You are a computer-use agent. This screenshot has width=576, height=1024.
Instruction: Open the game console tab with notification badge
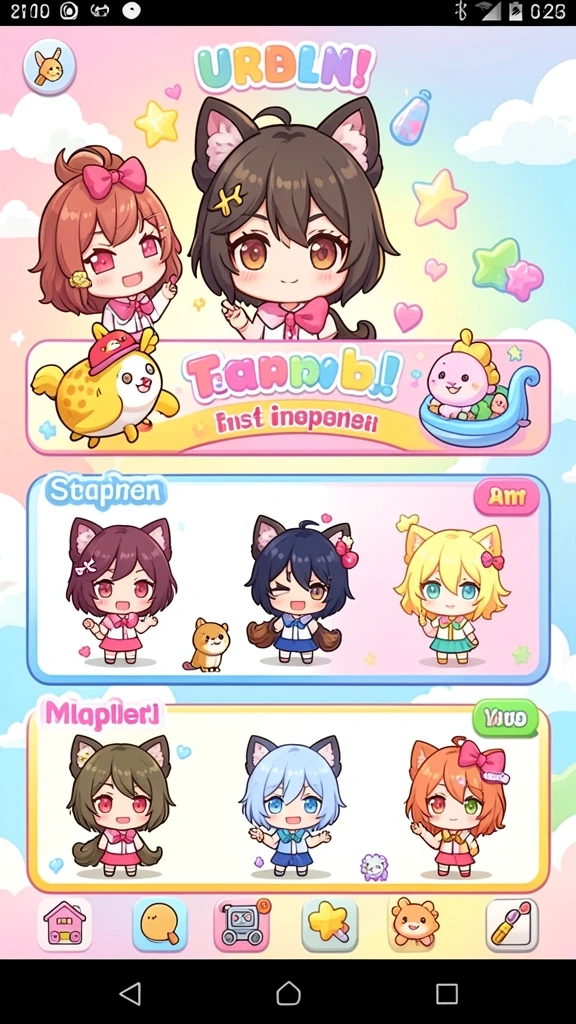242,925
